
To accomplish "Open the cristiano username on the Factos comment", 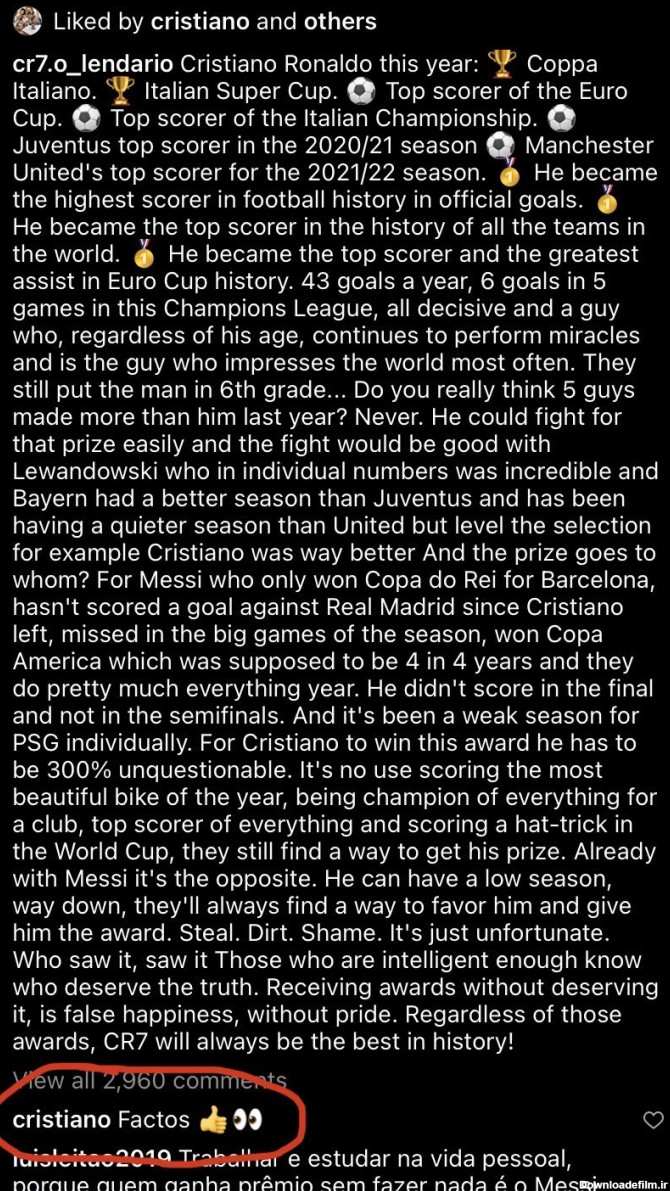I will click(62, 1119).
